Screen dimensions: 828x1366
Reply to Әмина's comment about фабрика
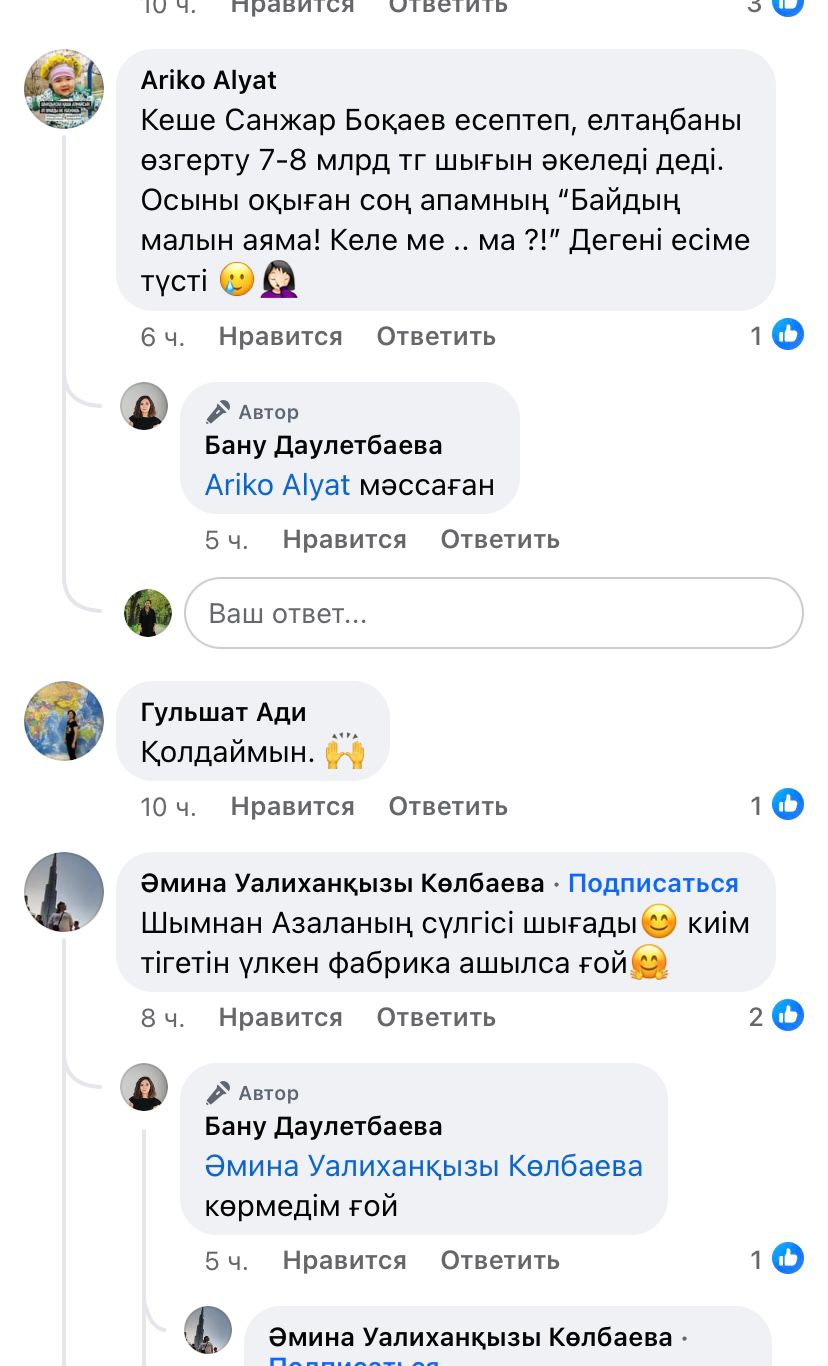point(436,1018)
